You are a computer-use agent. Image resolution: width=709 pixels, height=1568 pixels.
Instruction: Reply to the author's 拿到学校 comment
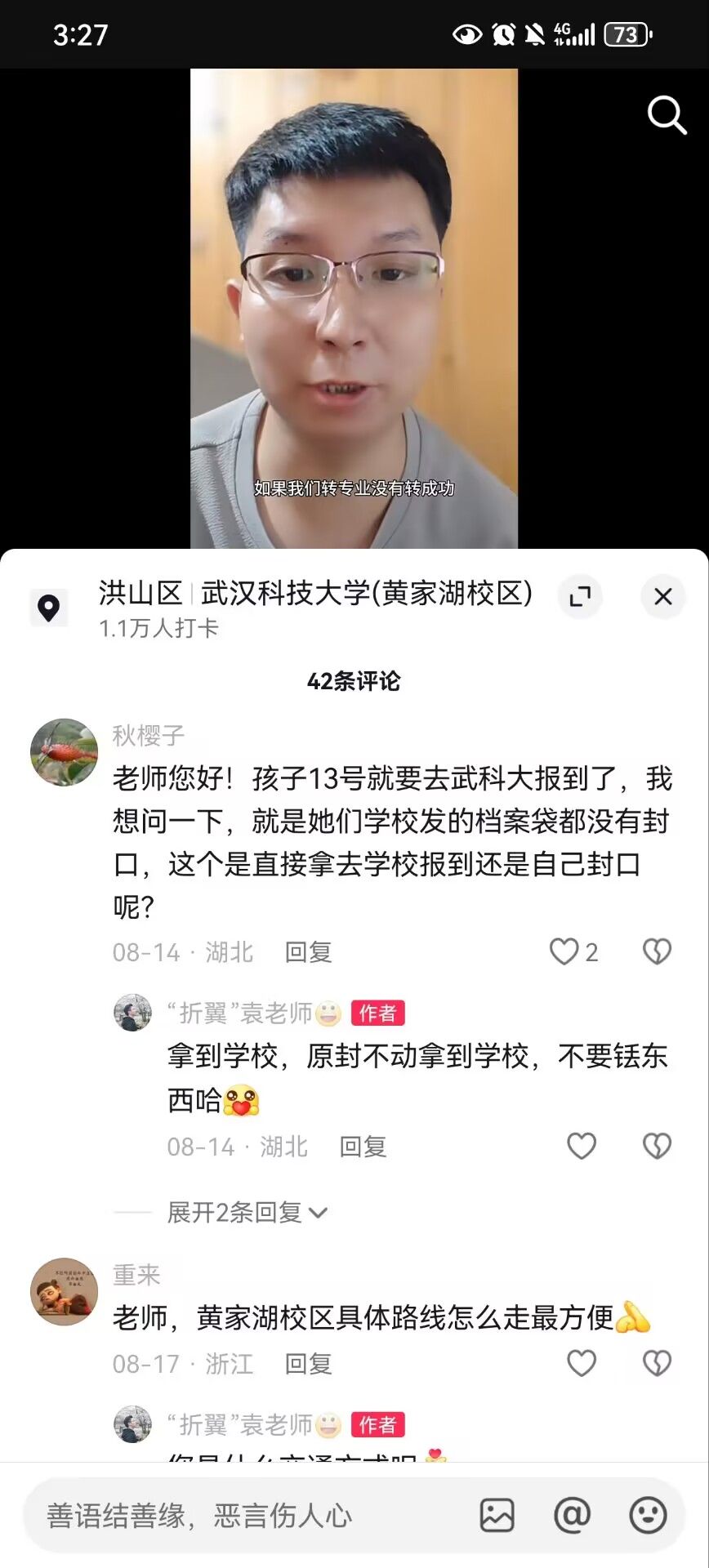point(363,1147)
